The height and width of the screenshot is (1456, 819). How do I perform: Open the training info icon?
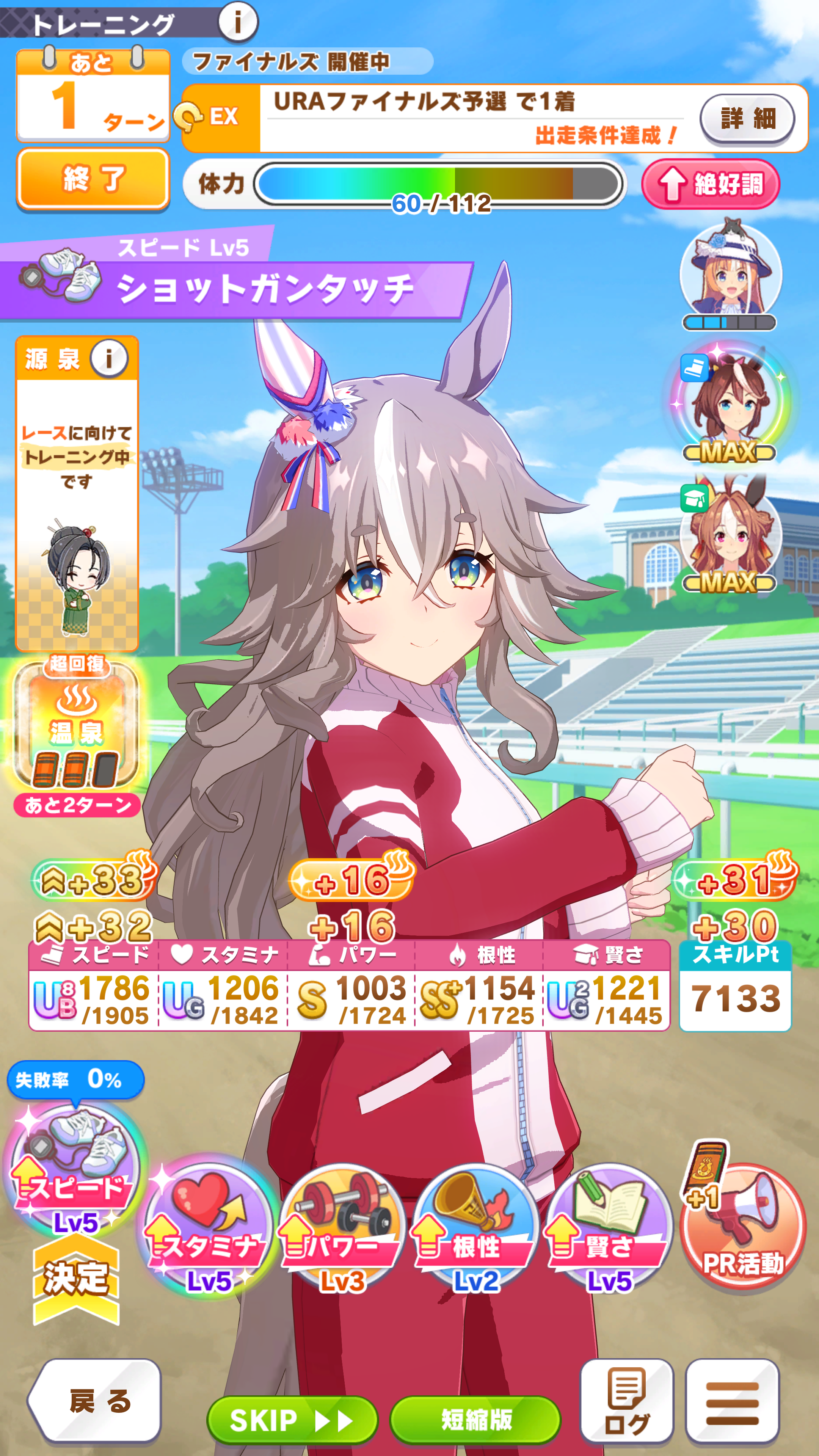[x=238, y=22]
